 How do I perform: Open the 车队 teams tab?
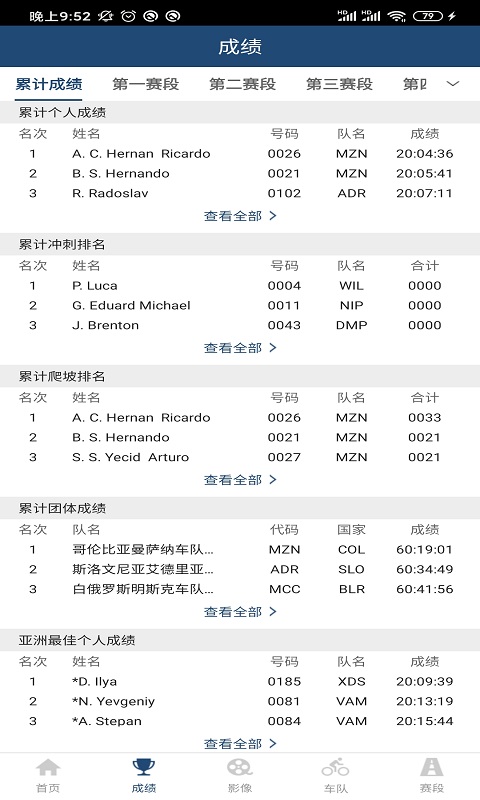[x=336, y=776]
